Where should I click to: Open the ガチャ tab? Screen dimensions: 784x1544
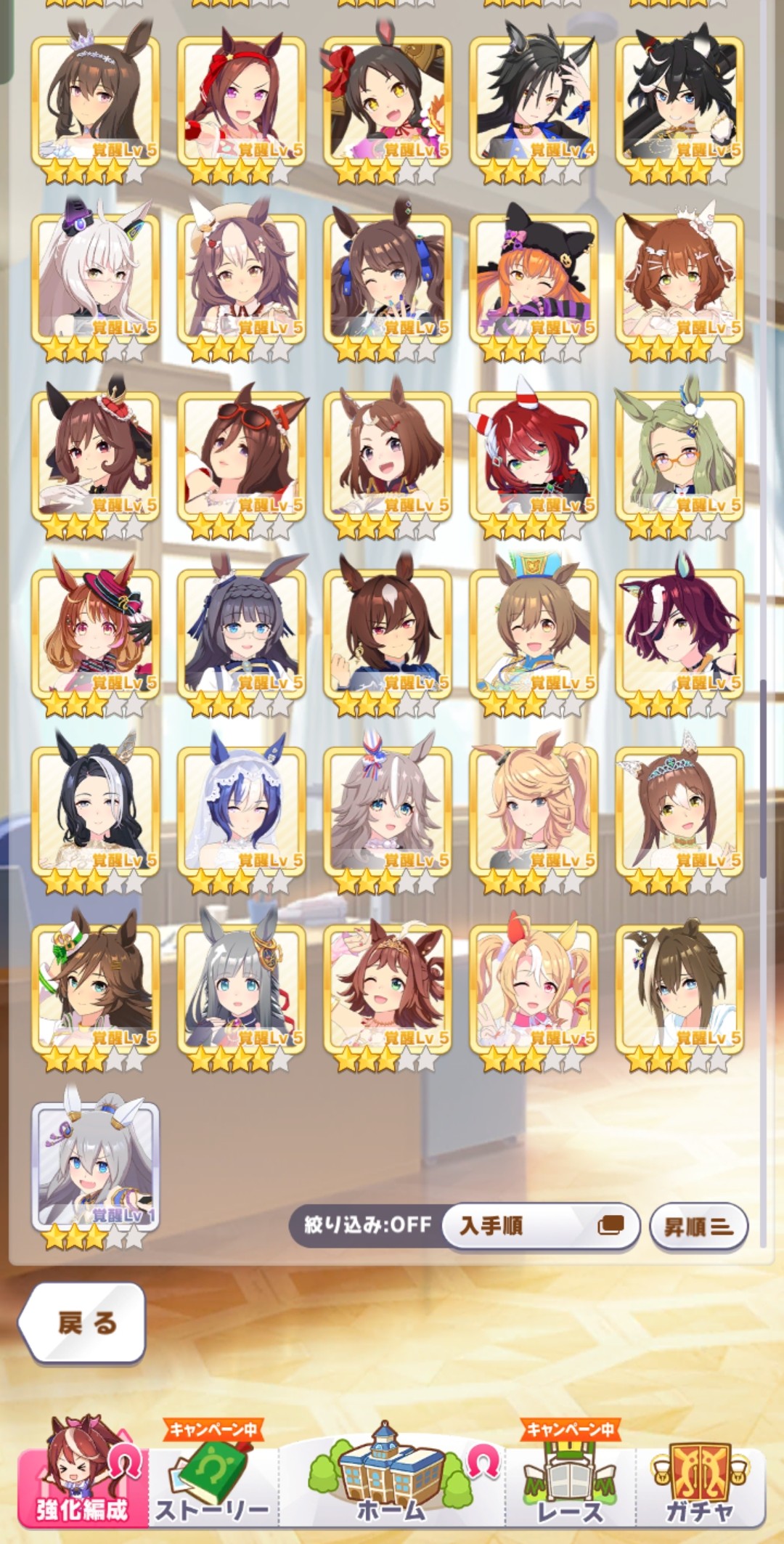[x=699, y=1482]
